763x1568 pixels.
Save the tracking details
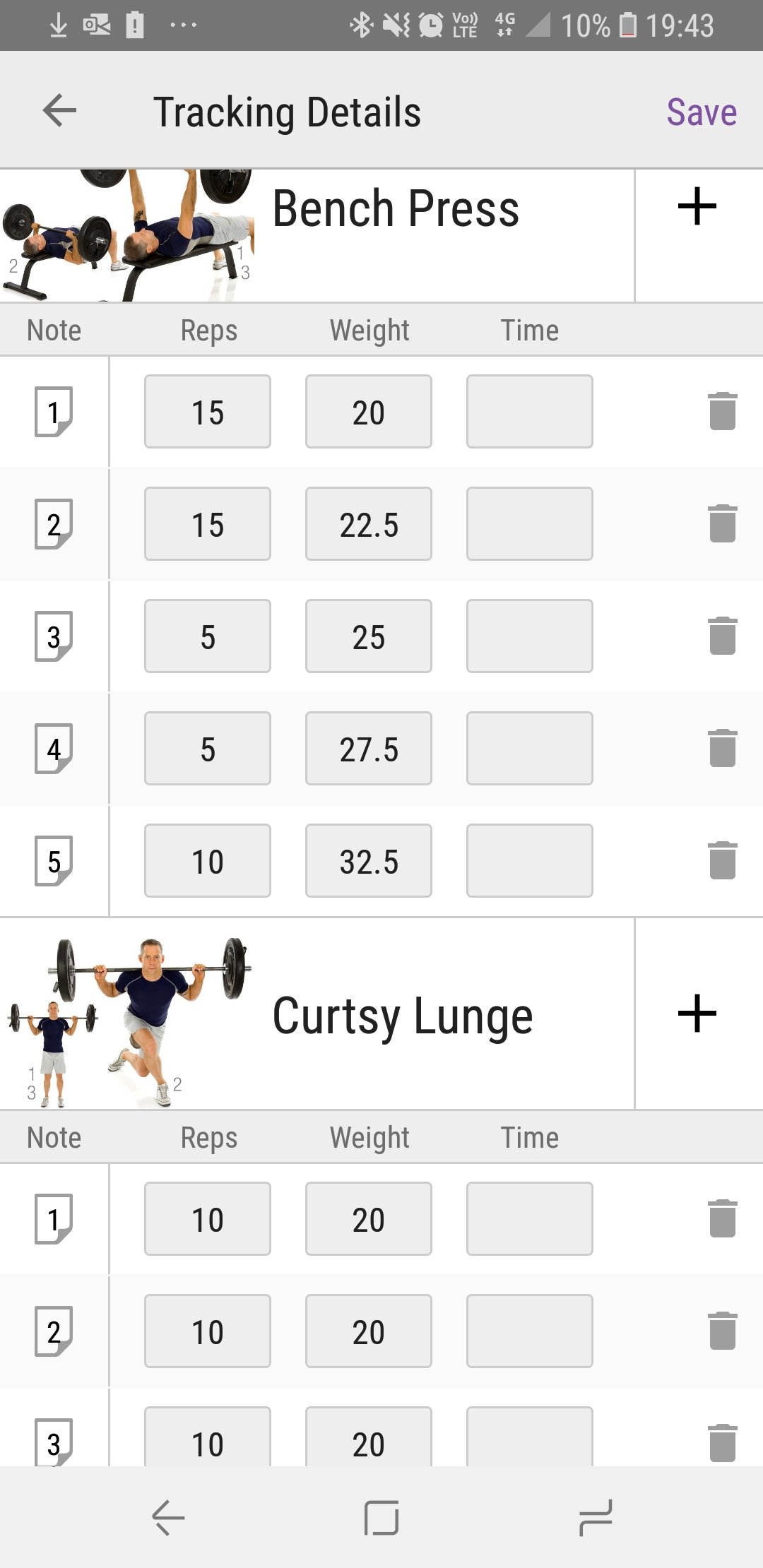point(701,112)
